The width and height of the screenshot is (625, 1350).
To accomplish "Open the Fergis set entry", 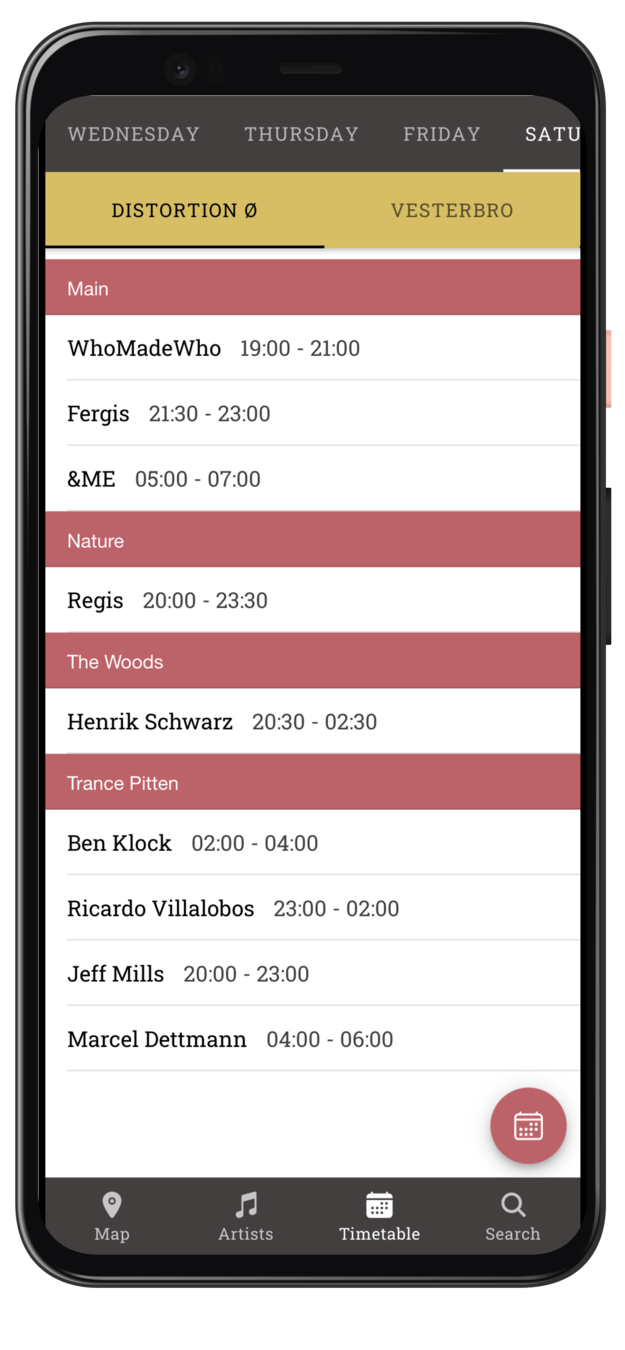I will click(x=313, y=413).
